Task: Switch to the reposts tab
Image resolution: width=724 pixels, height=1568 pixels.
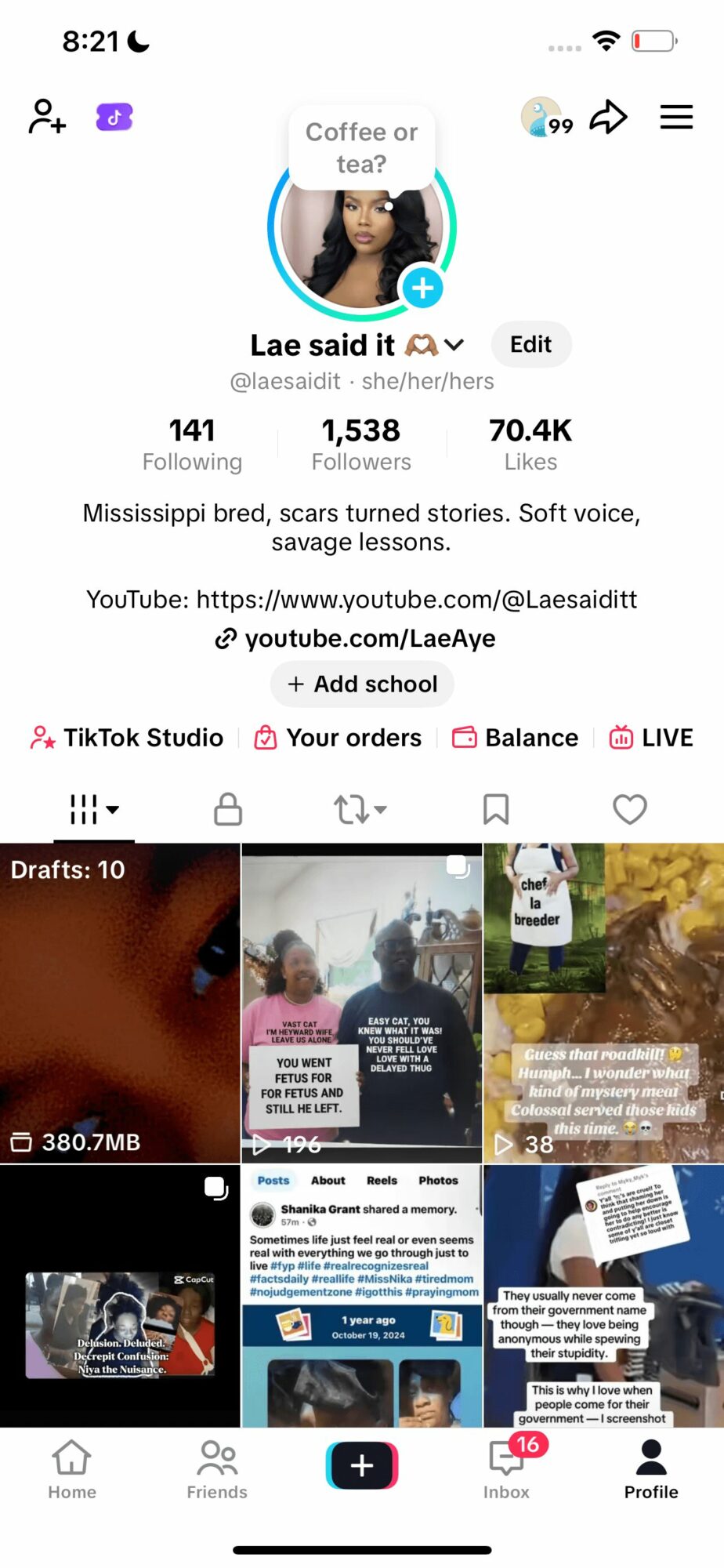Action: tap(360, 809)
